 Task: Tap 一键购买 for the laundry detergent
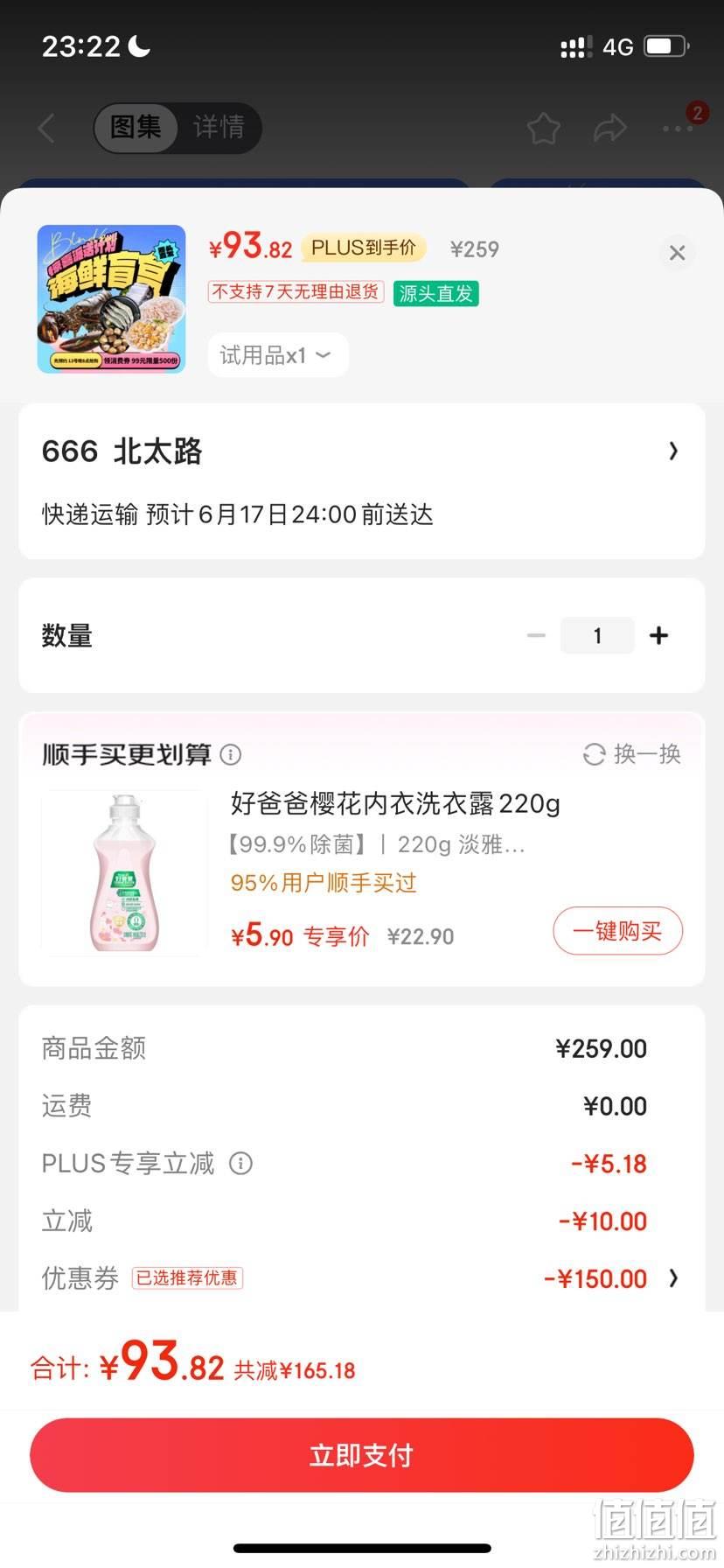click(x=617, y=931)
